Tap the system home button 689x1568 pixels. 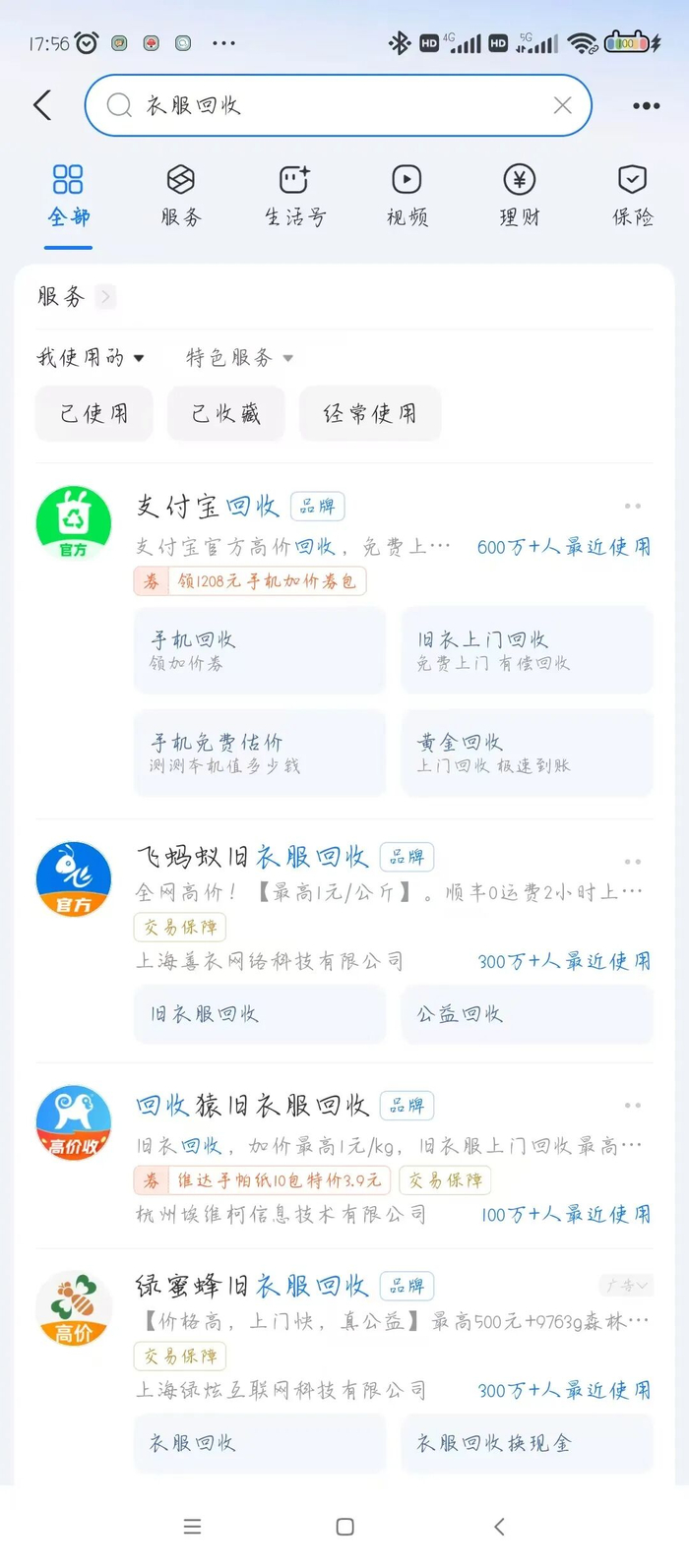344,1527
